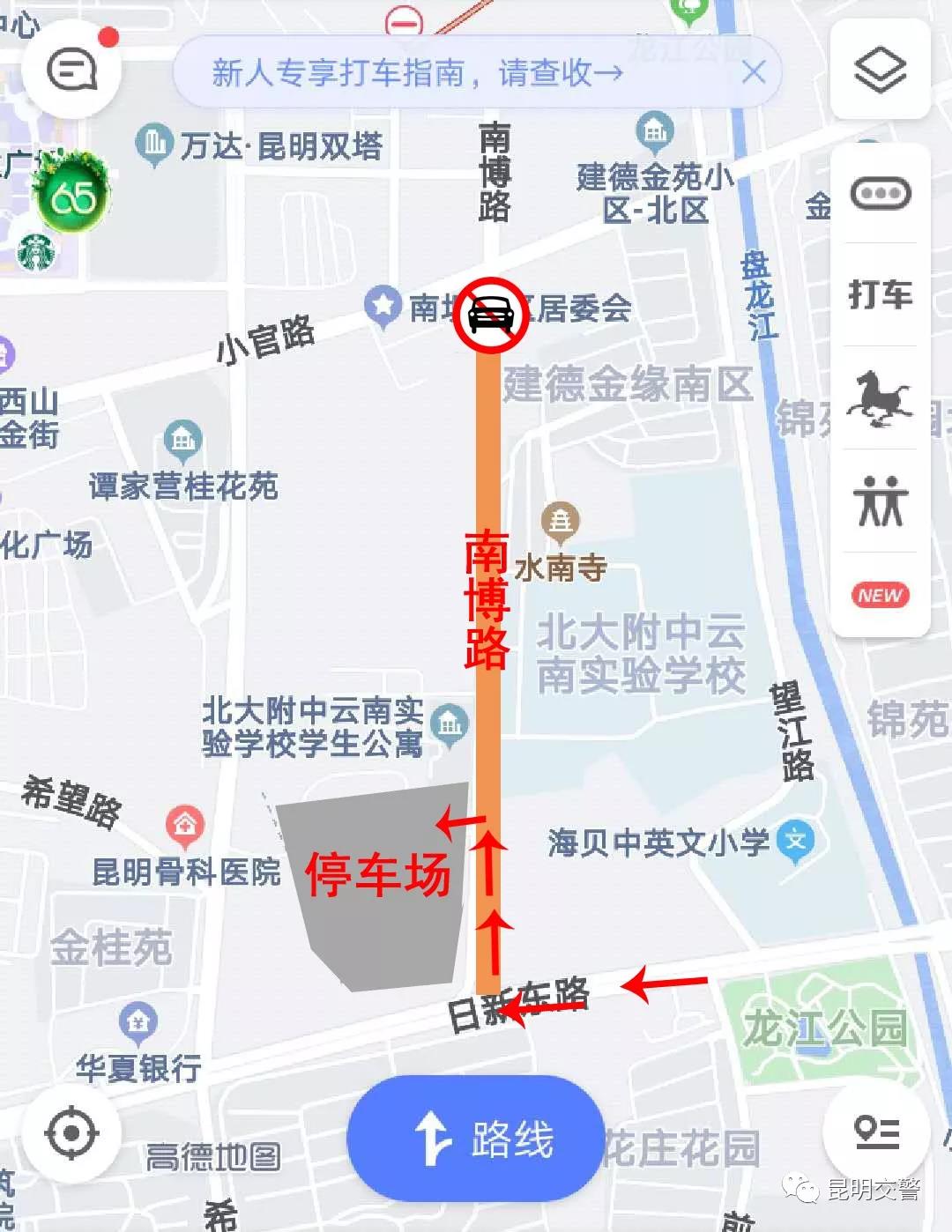The width and height of the screenshot is (952, 1232).
Task: Recenter map on my location
Action: (x=71, y=1132)
